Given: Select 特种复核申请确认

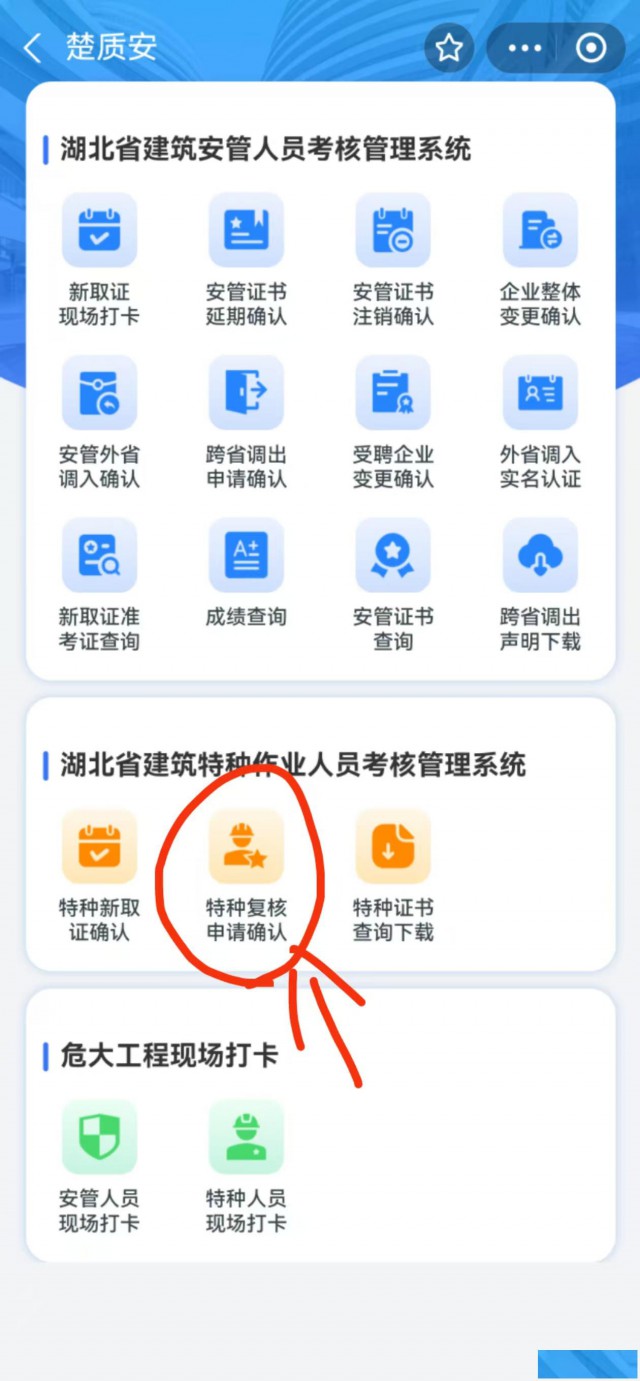Looking at the screenshot, I should 246,847.
